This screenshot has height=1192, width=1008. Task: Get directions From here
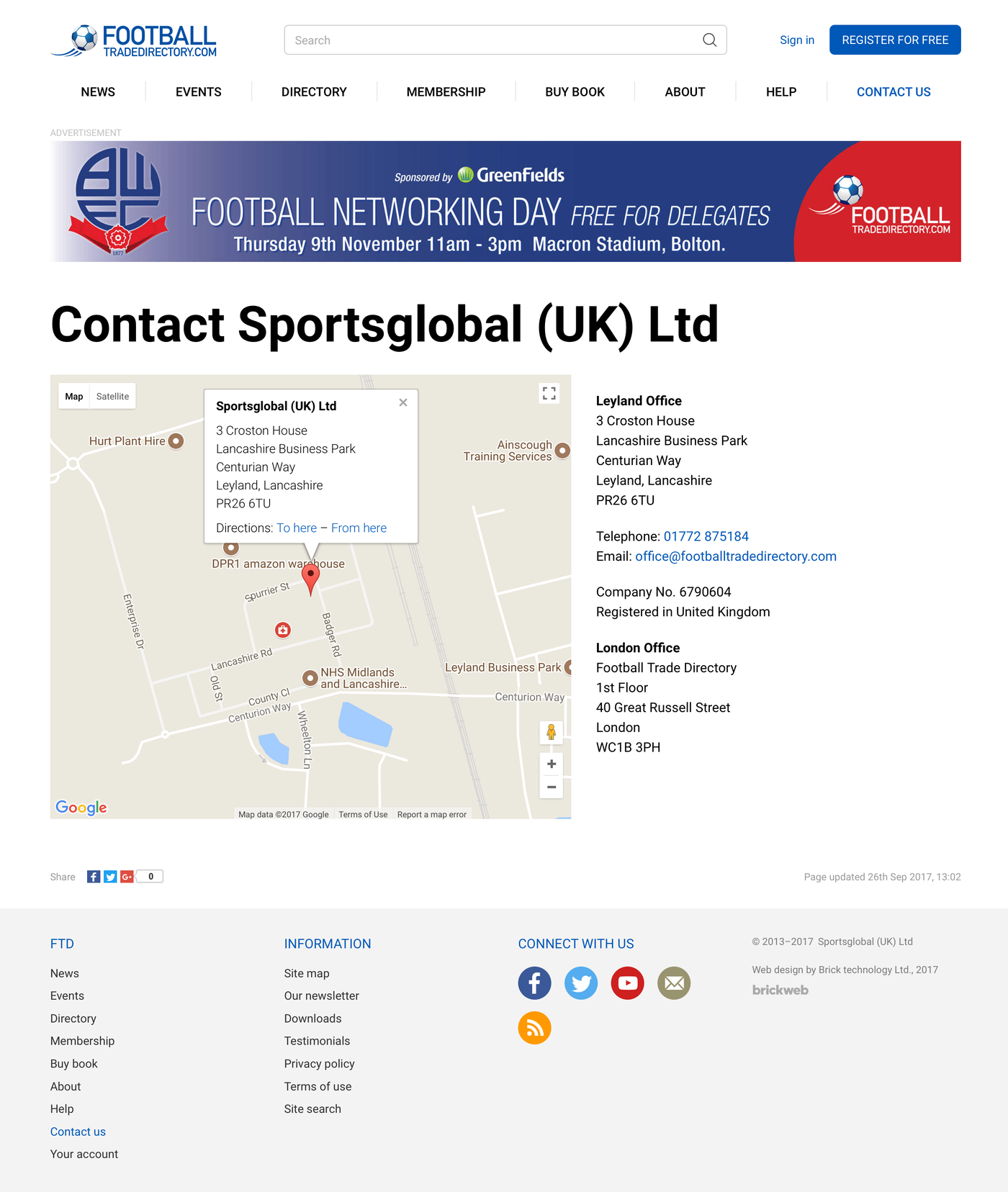(359, 528)
